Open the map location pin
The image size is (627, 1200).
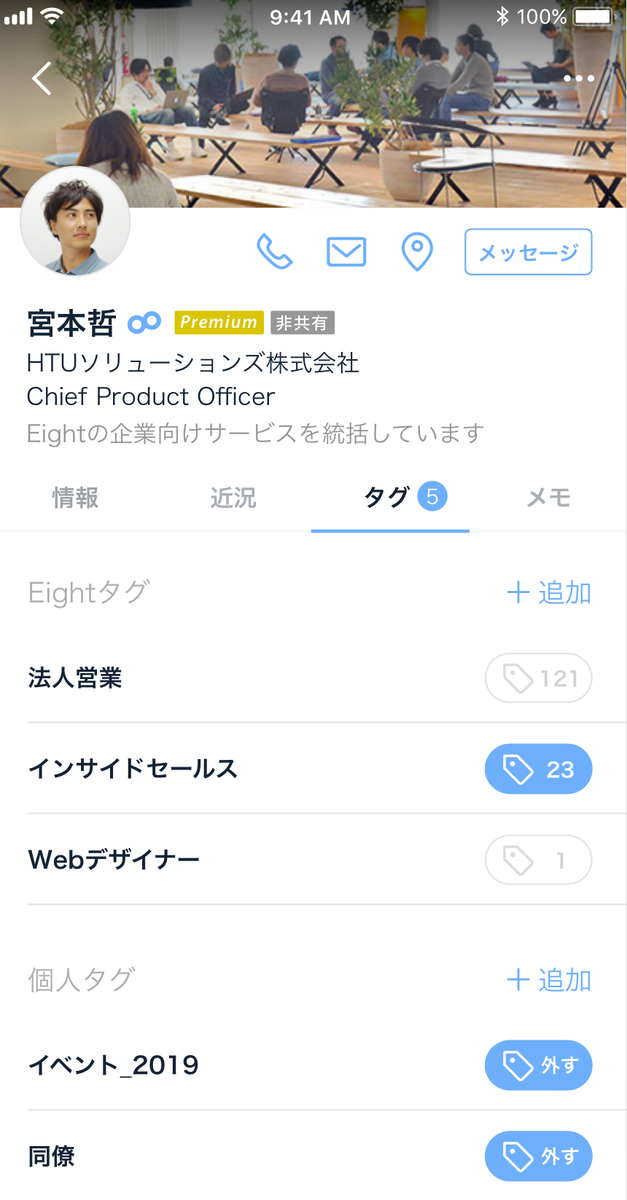click(x=417, y=252)
